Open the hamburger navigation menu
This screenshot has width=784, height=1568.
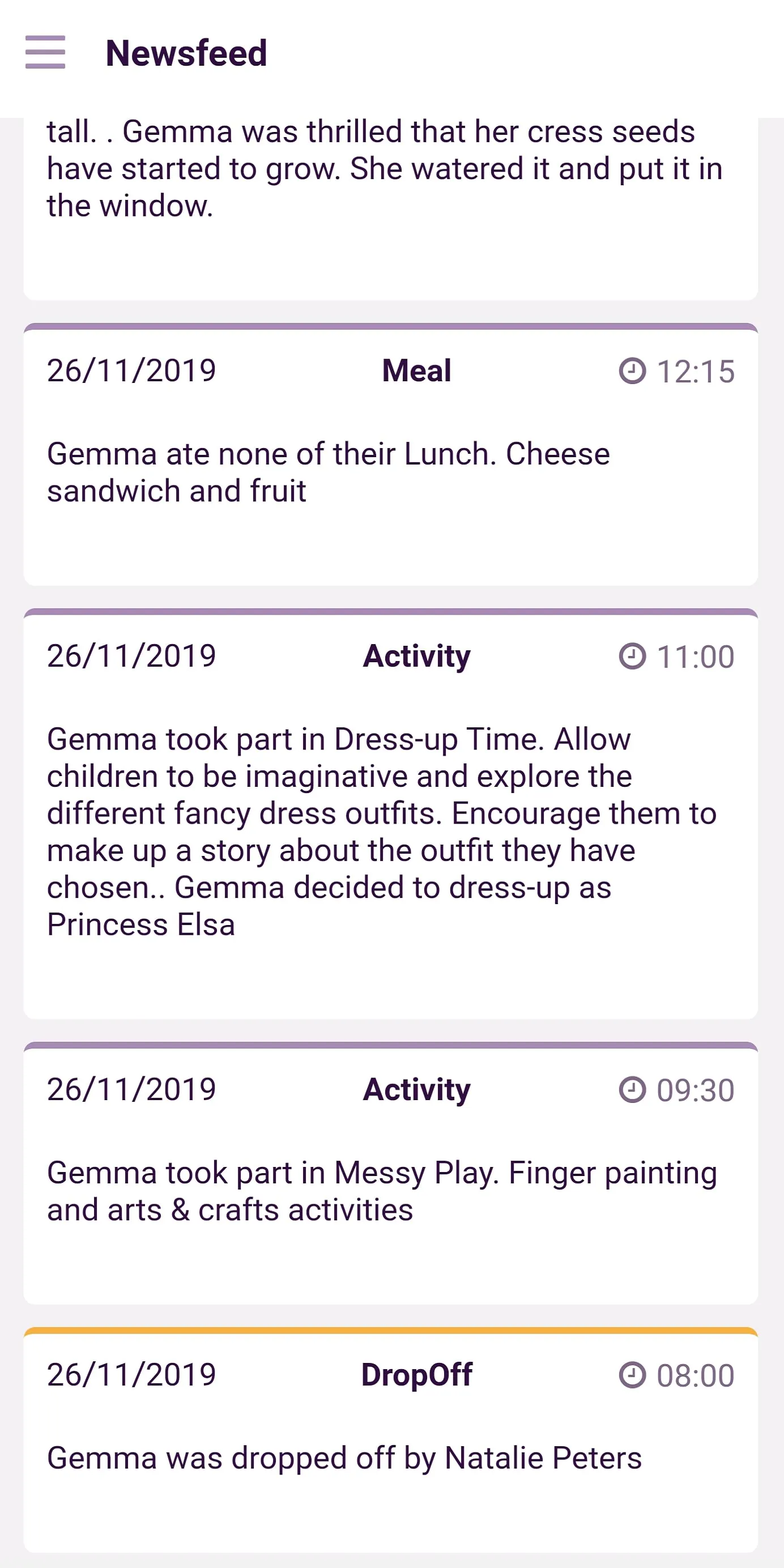(45, 52)
